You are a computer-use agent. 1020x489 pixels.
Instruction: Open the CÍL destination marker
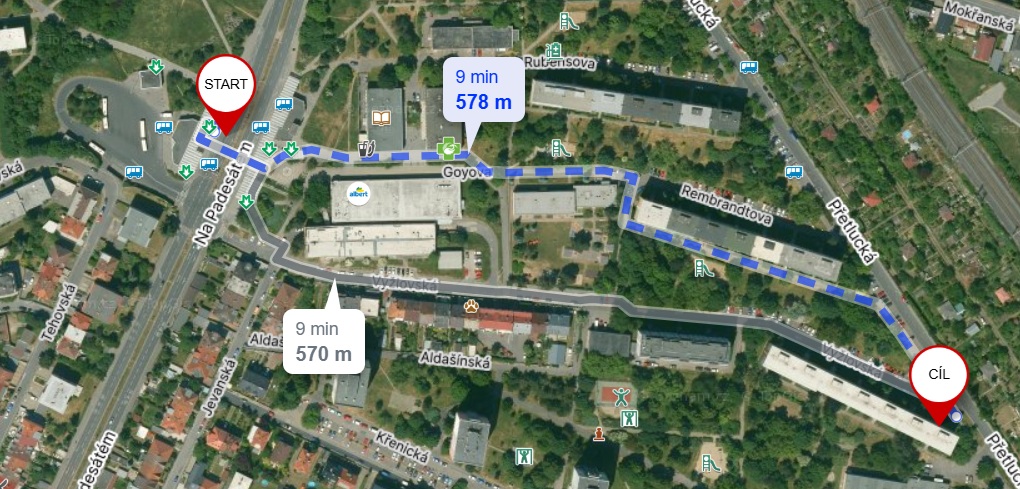(x=939, y=376)
